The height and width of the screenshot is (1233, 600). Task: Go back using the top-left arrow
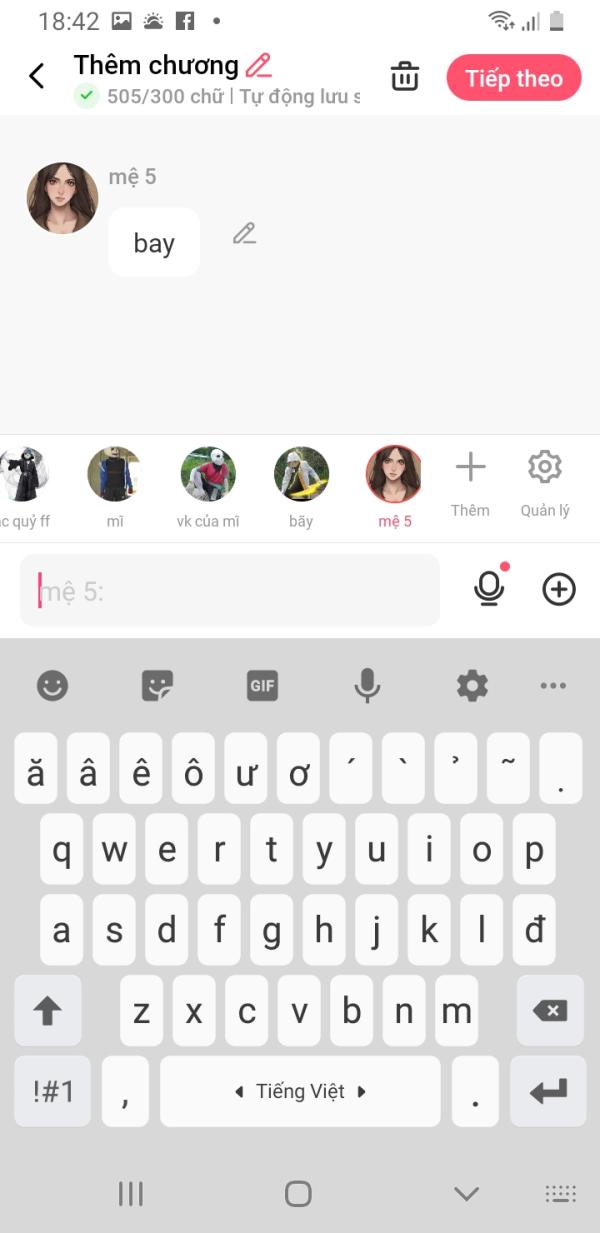[37, 76]
